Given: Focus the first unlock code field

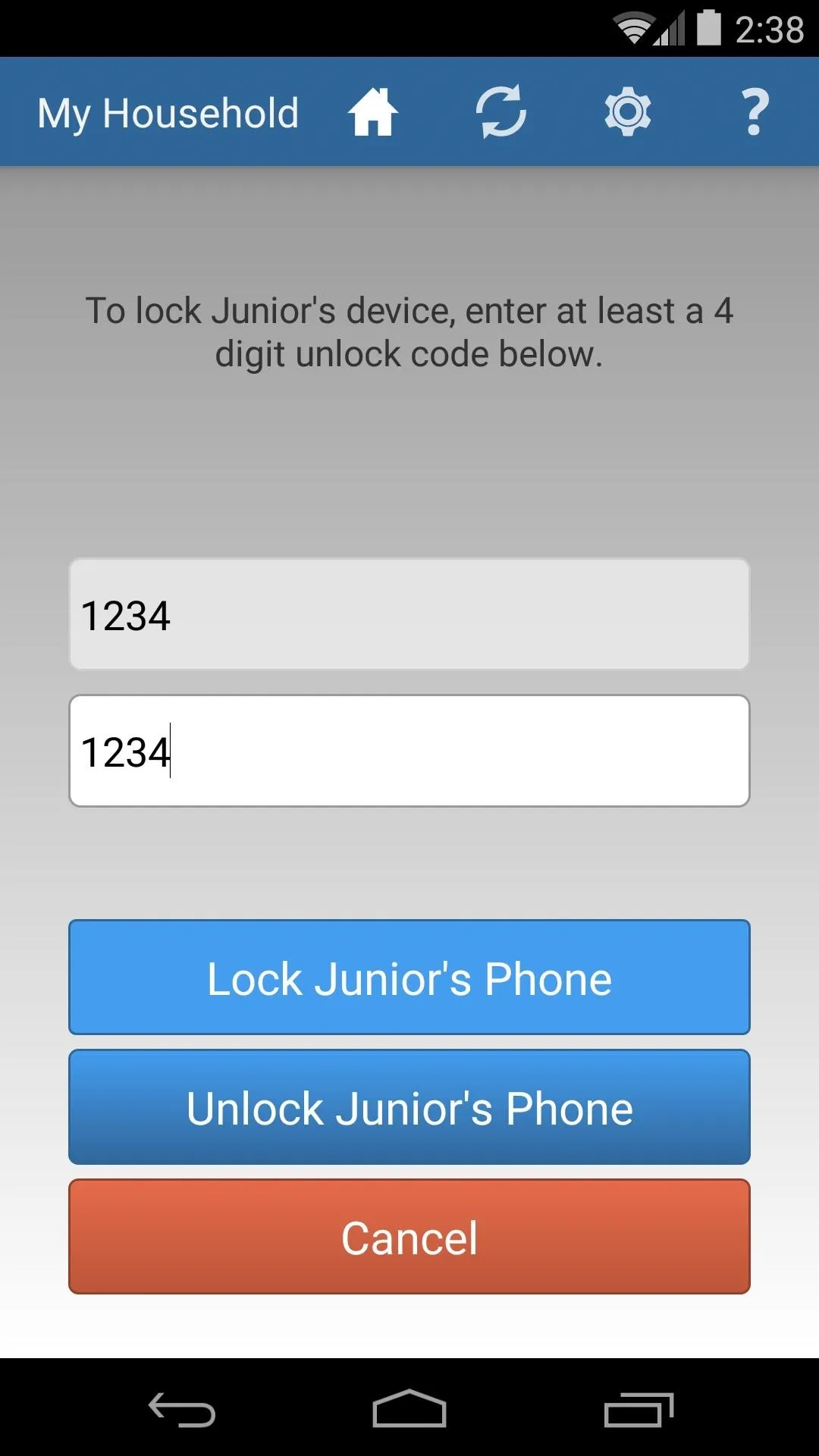Looking at the screenshot, I should [409, 614].
